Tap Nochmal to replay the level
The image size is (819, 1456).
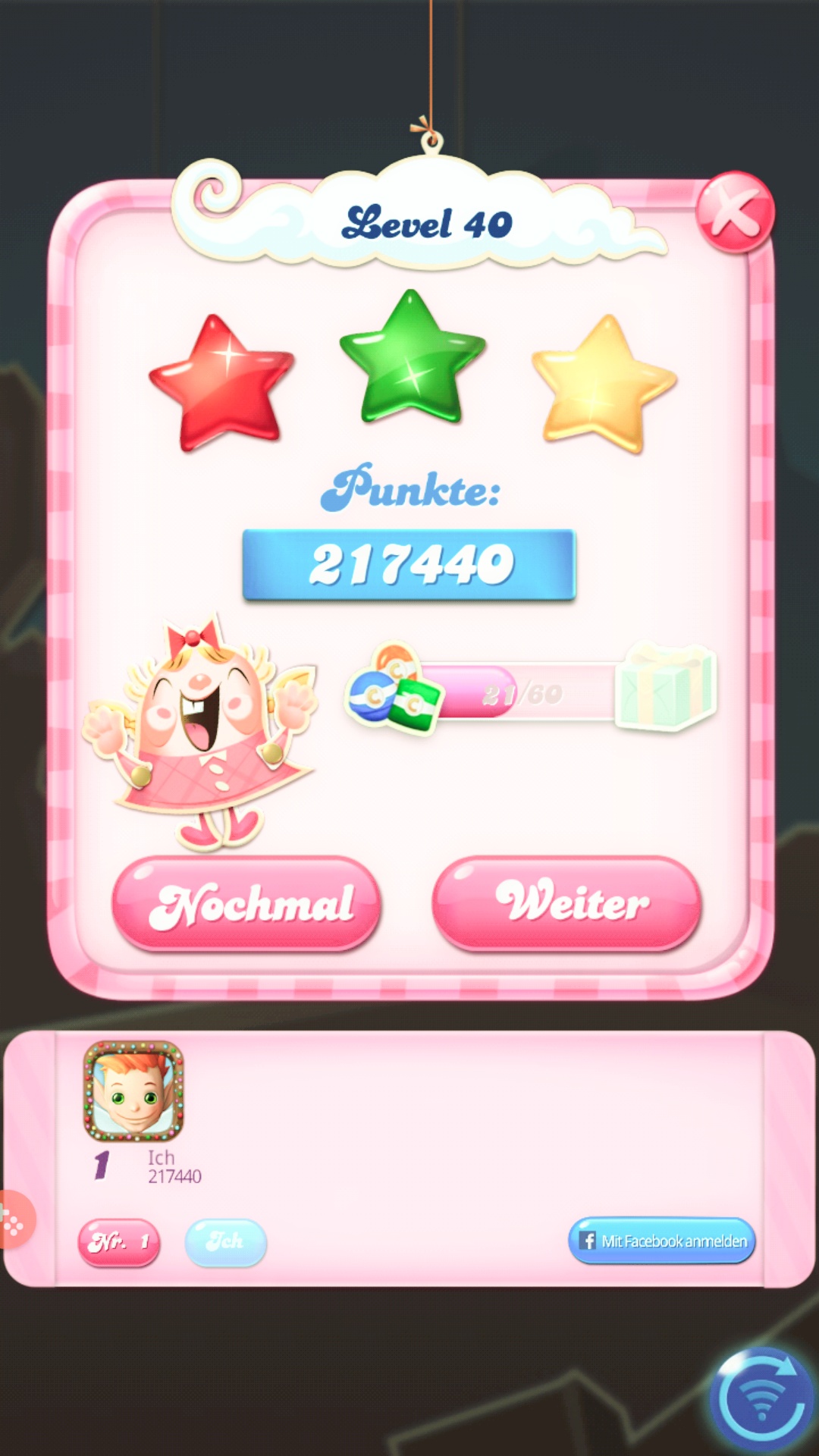point(246,903)
